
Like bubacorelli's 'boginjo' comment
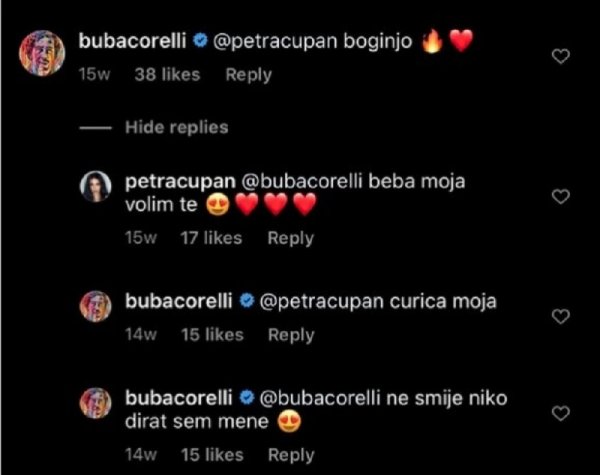561,57
